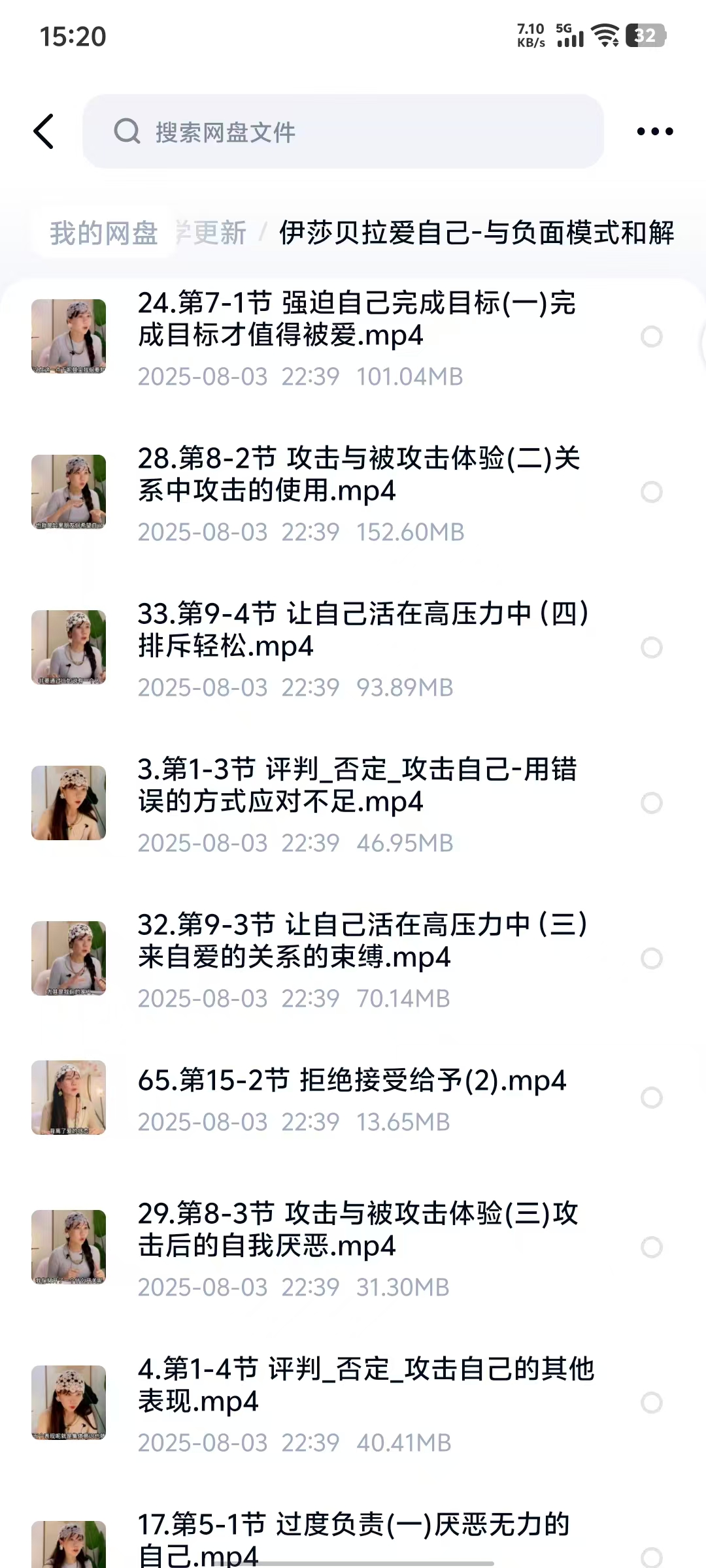Tick the selection circle for 3.第1-3节
The height and width of the screenshot is (1568, 706).
click(651, 803)
